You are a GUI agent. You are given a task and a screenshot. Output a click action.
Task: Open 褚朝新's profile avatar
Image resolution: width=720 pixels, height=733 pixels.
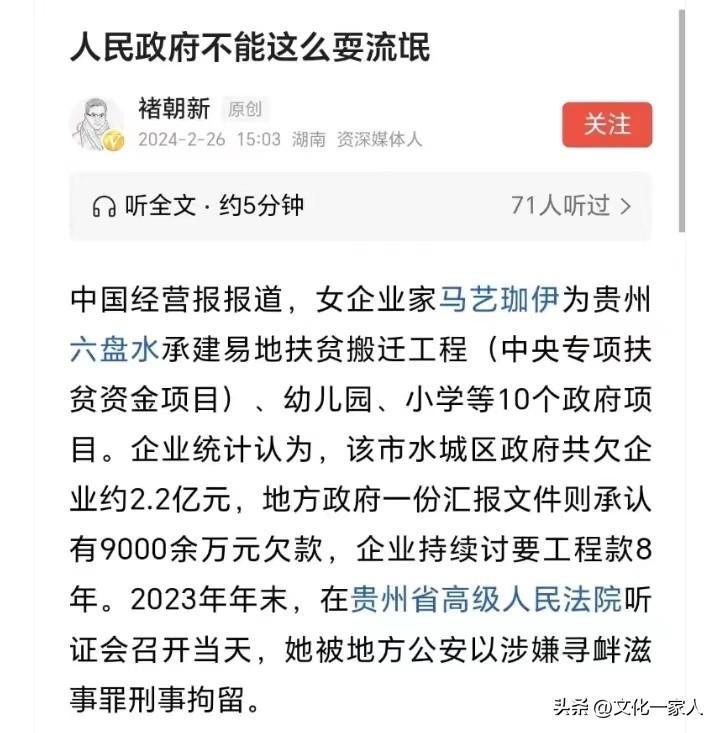pyautogui.click(x=96, y=124)
